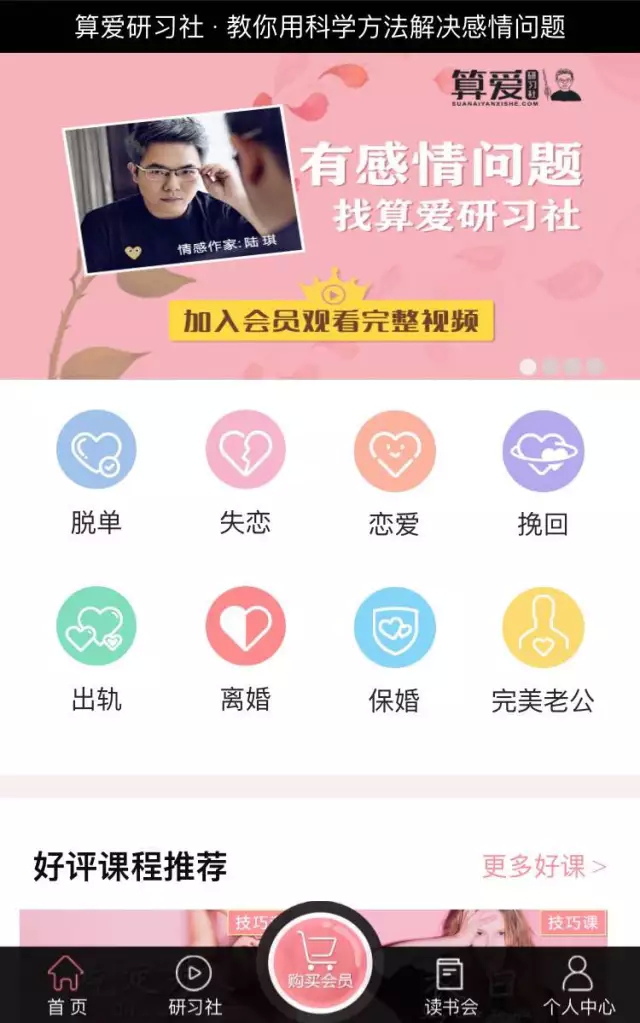Open the 离婚 category
The width and height of the screenshot is (640, 1023).
[245, 627]
